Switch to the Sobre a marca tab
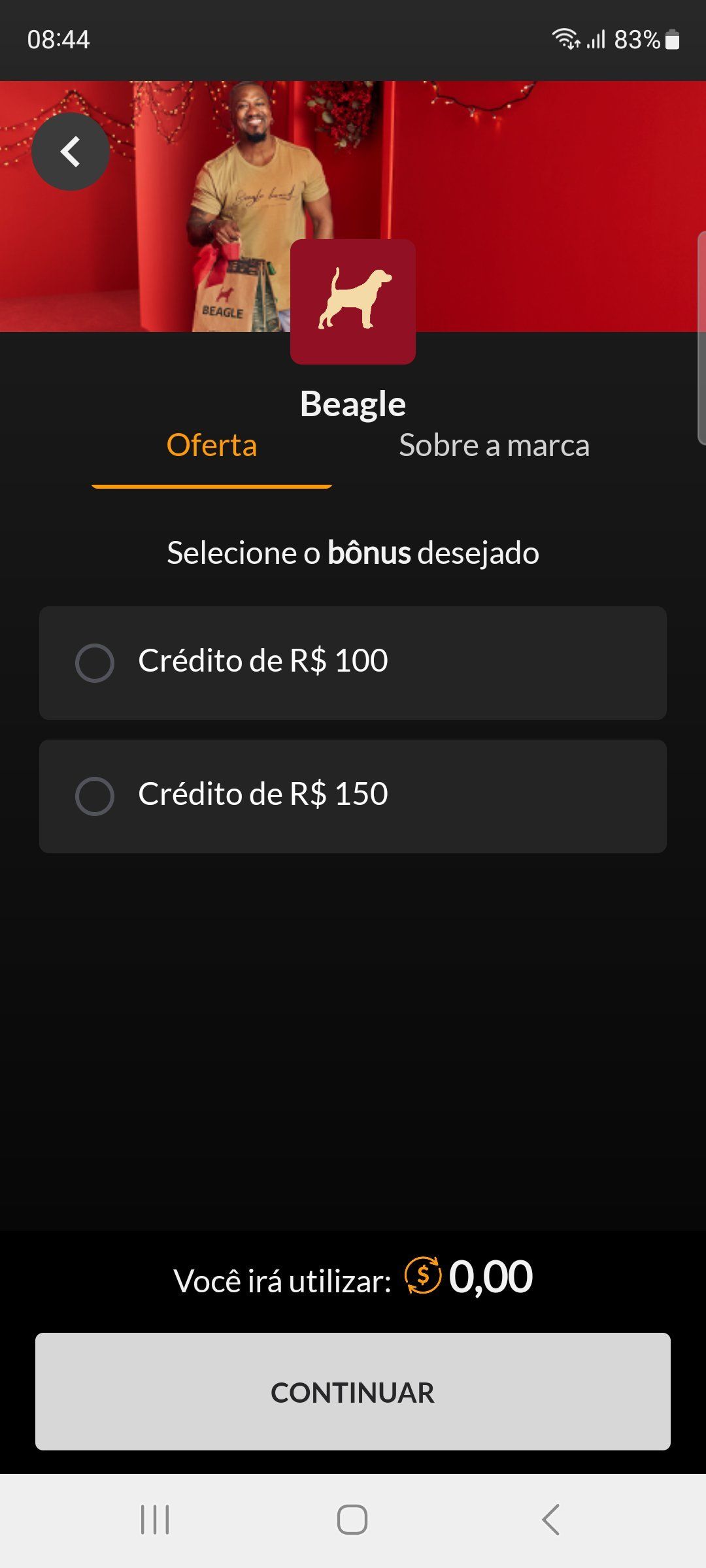Screen dimensions: 706x1568 (x=494, y=446)
